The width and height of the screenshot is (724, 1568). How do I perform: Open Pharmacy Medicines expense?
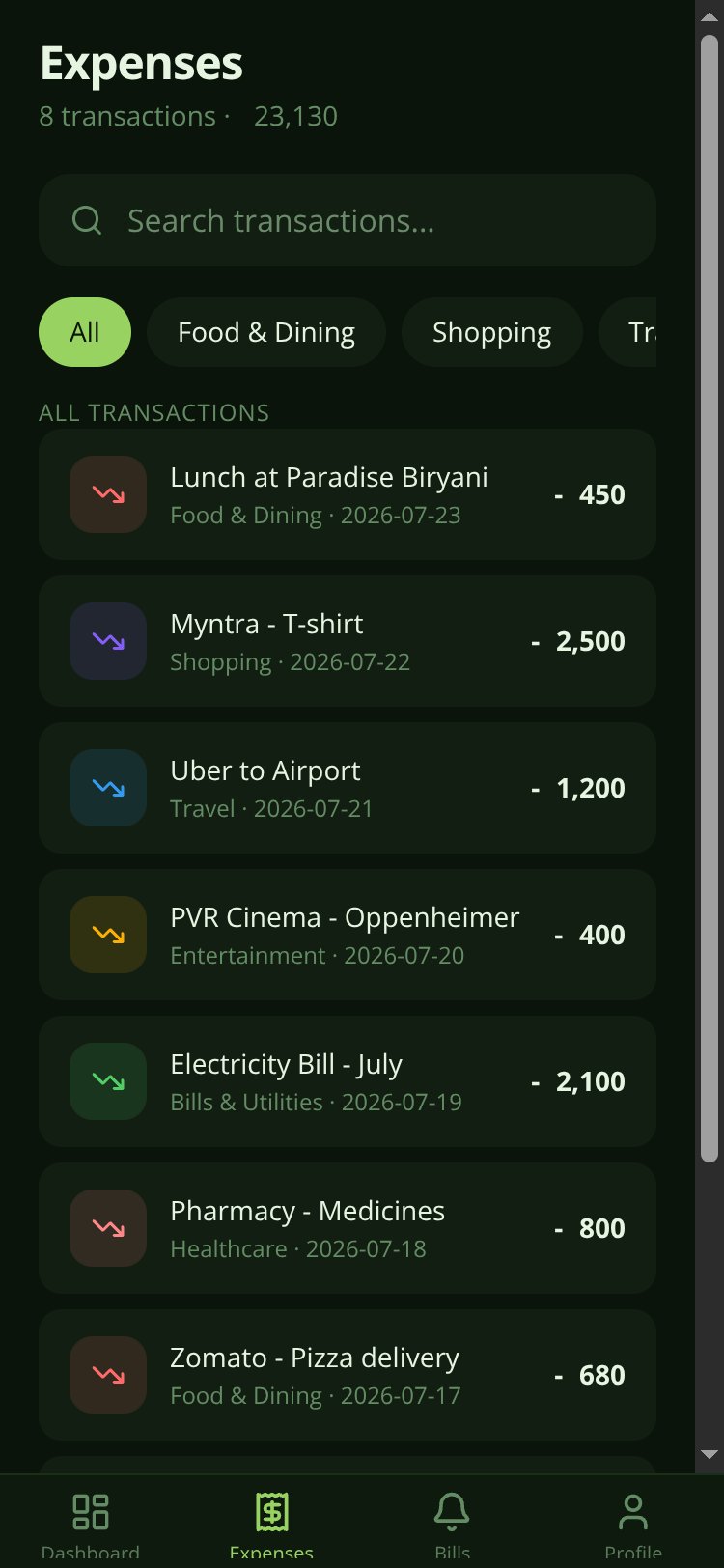pyautogui.click(x=348, y=1228)
